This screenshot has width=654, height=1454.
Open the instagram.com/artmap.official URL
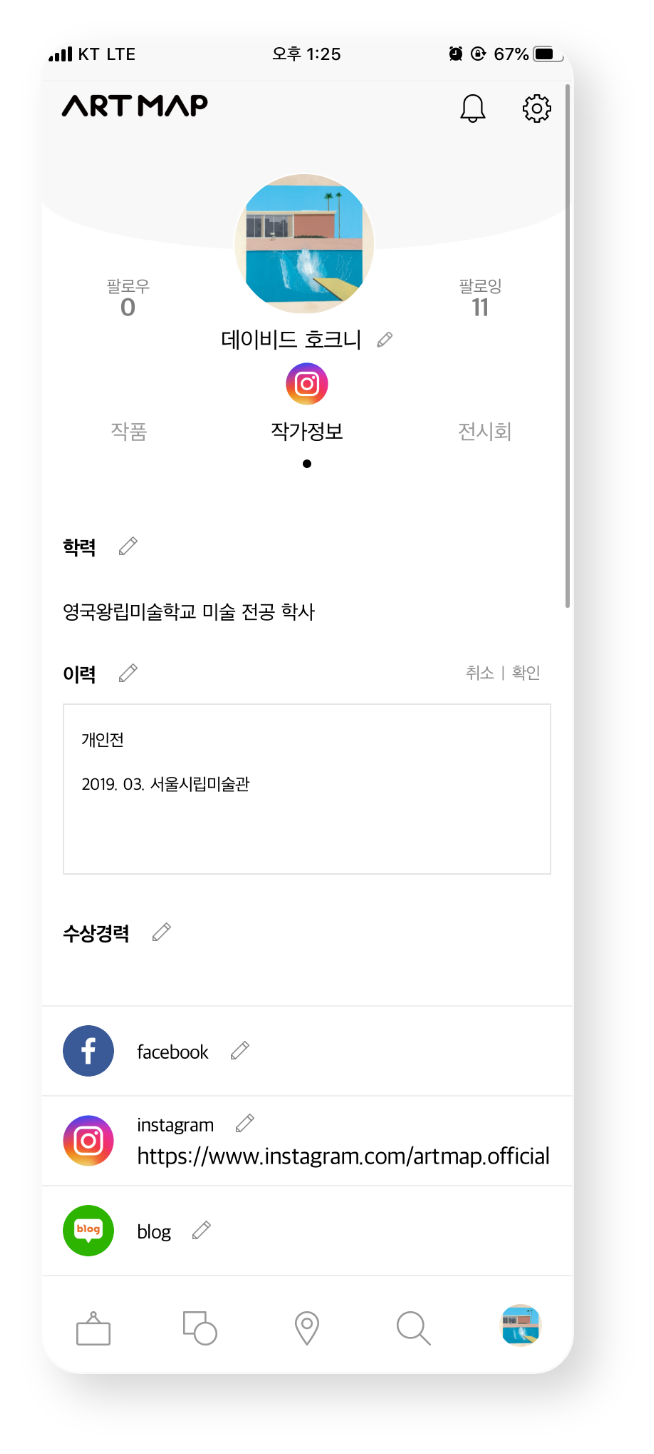pyautogui.click(x=343, y=1157)
